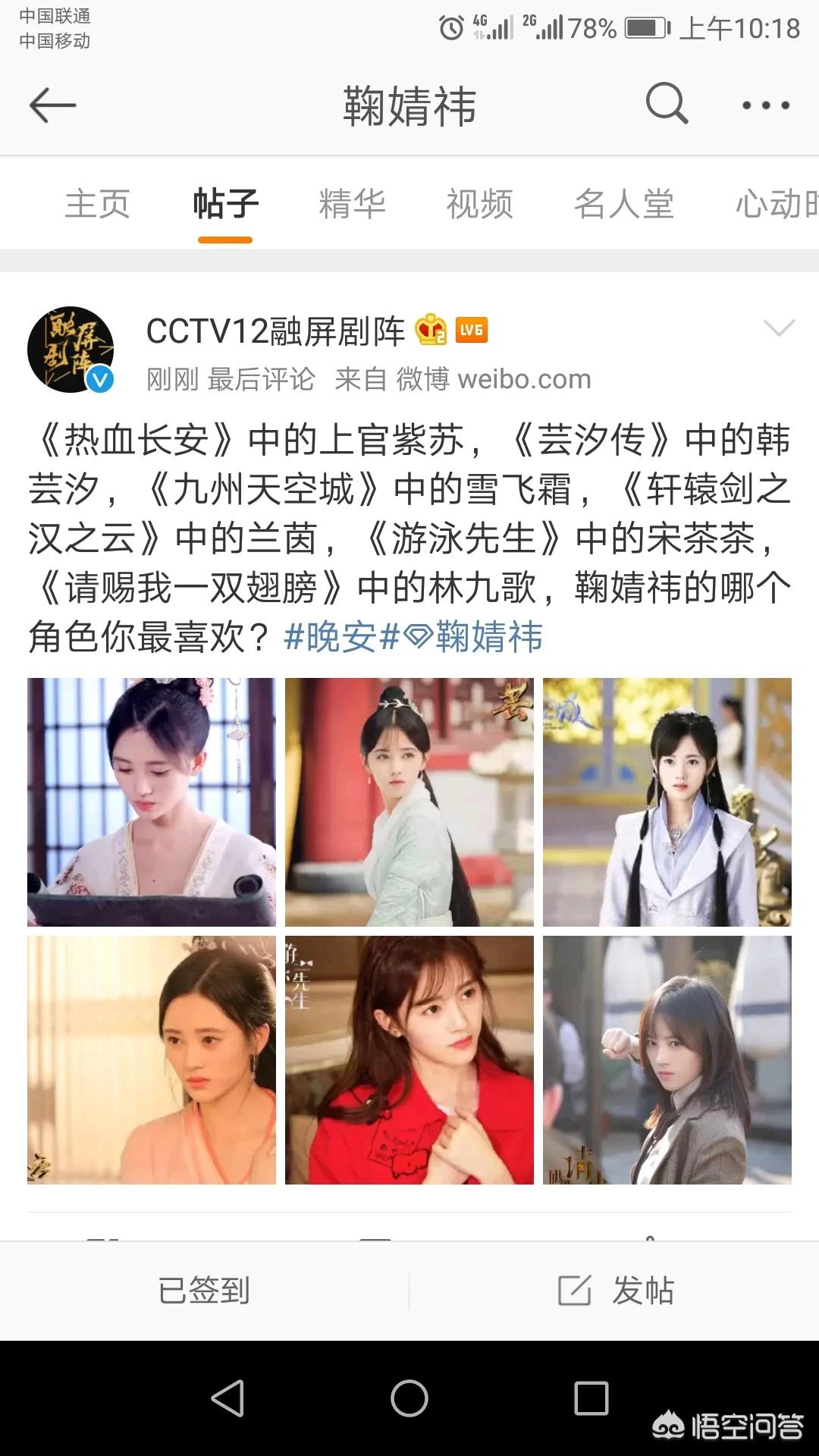
Task: Expand the post options chevron
Action: tap(778, 328)
